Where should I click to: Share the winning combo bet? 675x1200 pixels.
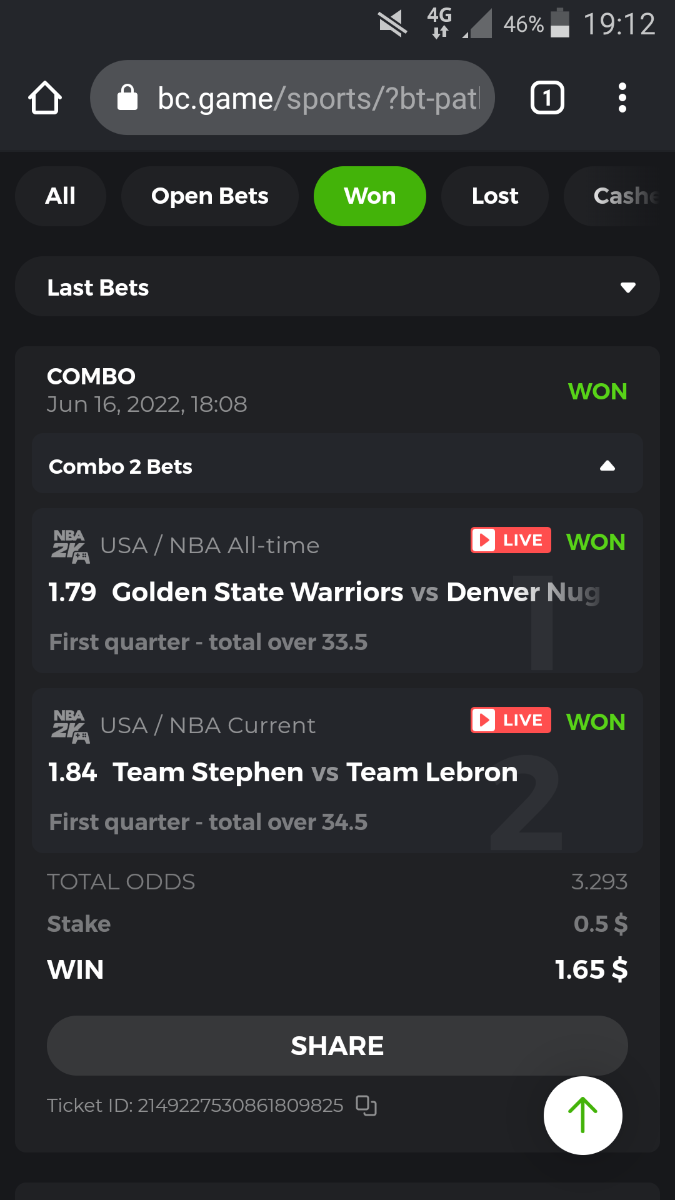point(337,1046)
